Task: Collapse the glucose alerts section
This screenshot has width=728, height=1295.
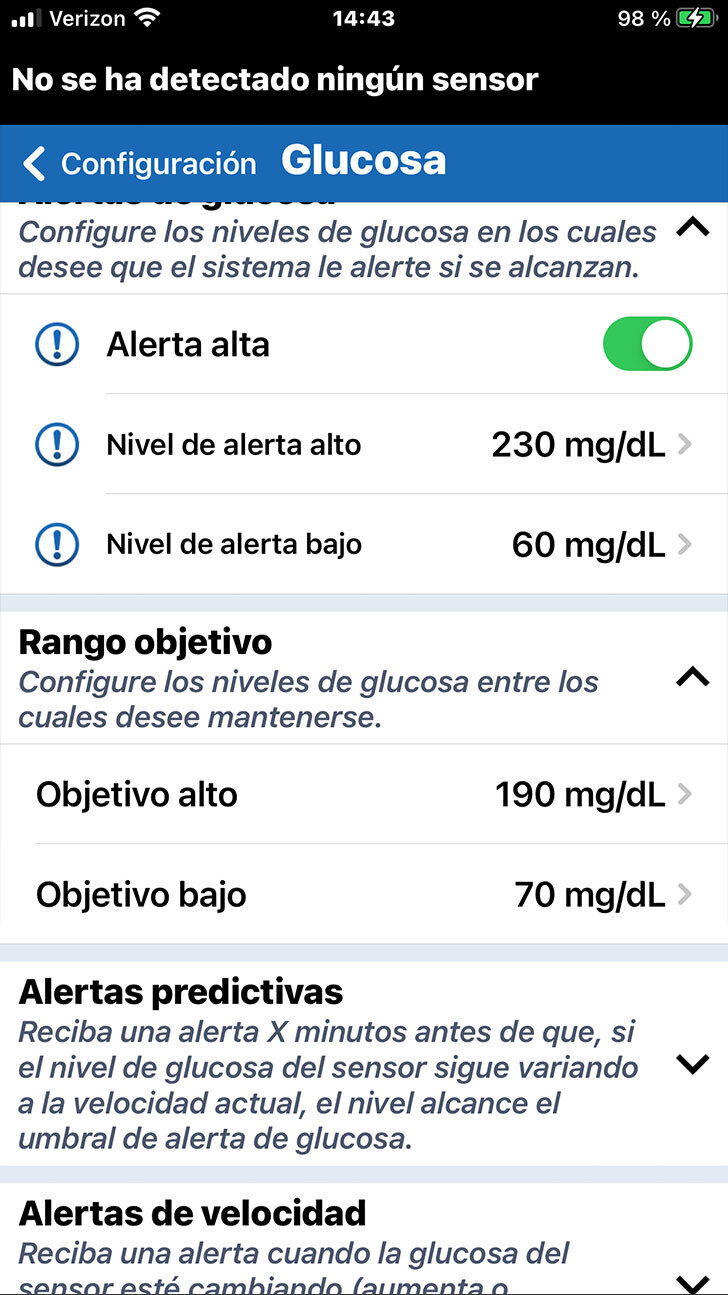Action: (x=692, y=228)
